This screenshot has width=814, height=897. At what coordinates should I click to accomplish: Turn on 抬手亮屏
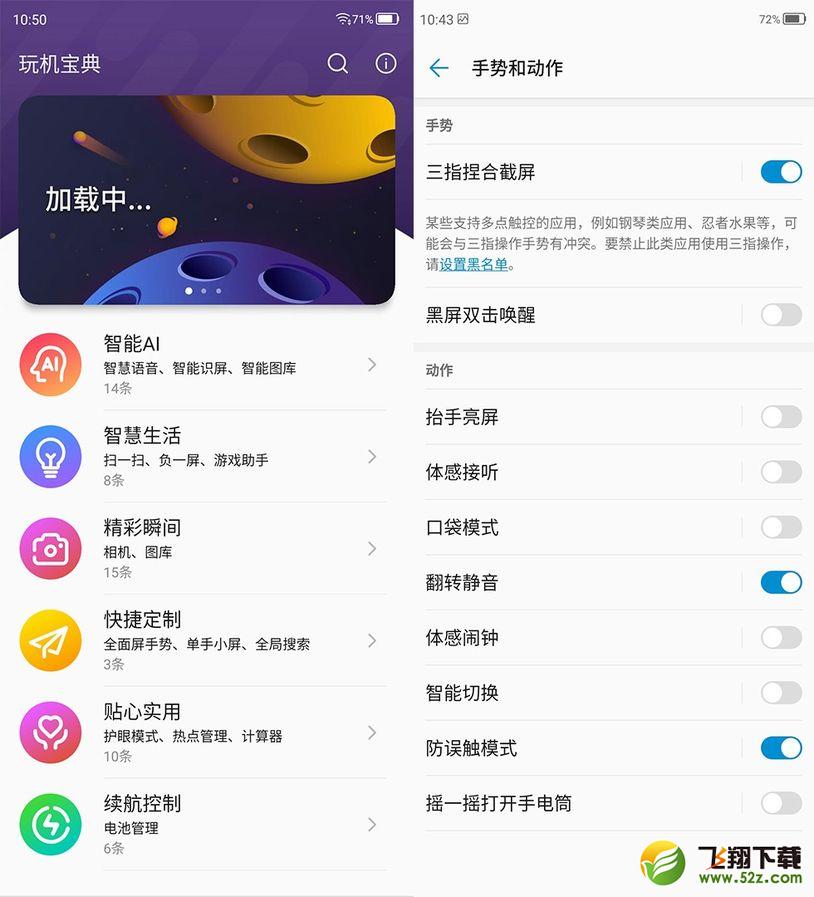point(781,417)
